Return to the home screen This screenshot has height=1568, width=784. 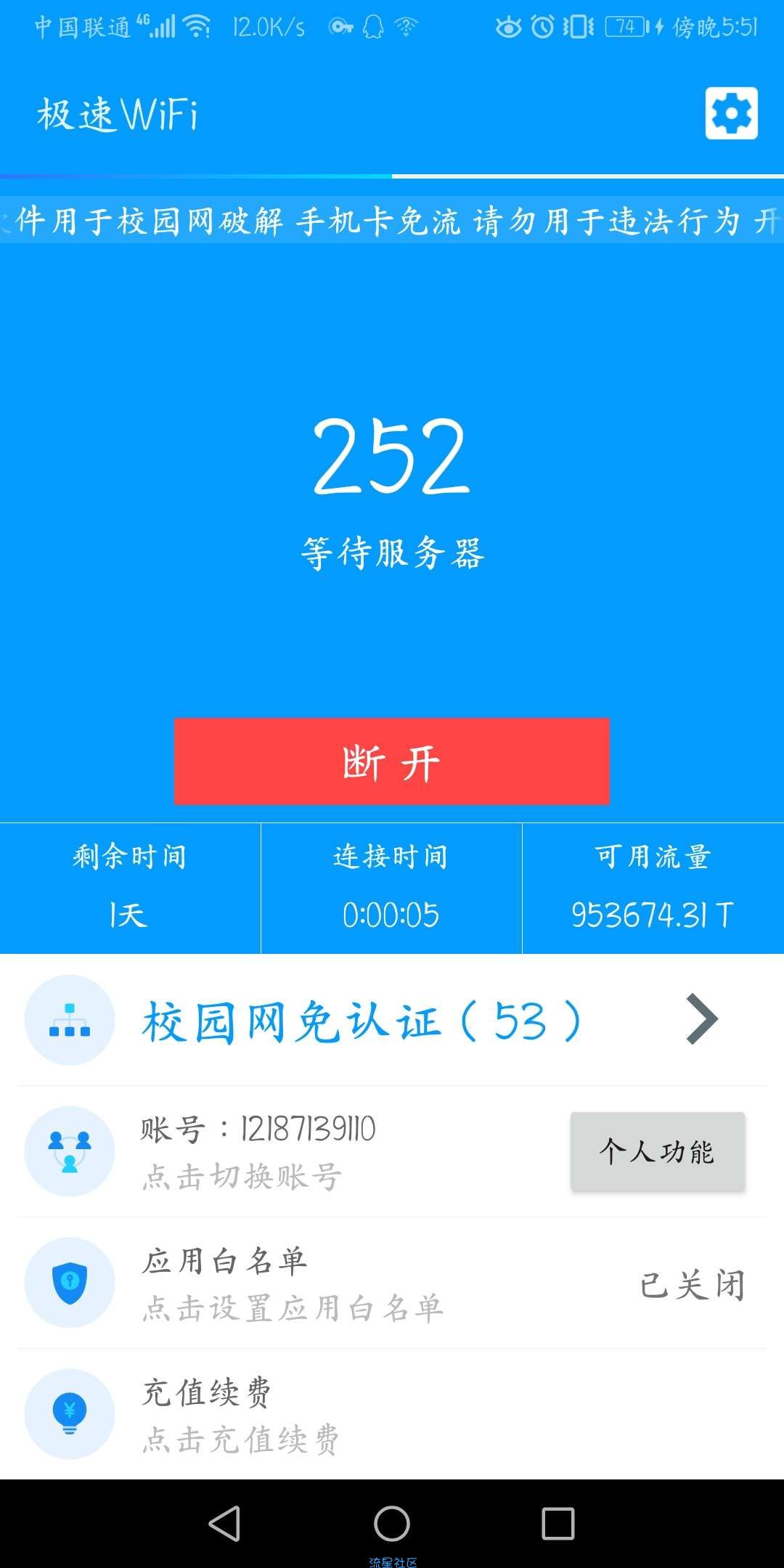pyautogui.click(x=392, y=1523)
